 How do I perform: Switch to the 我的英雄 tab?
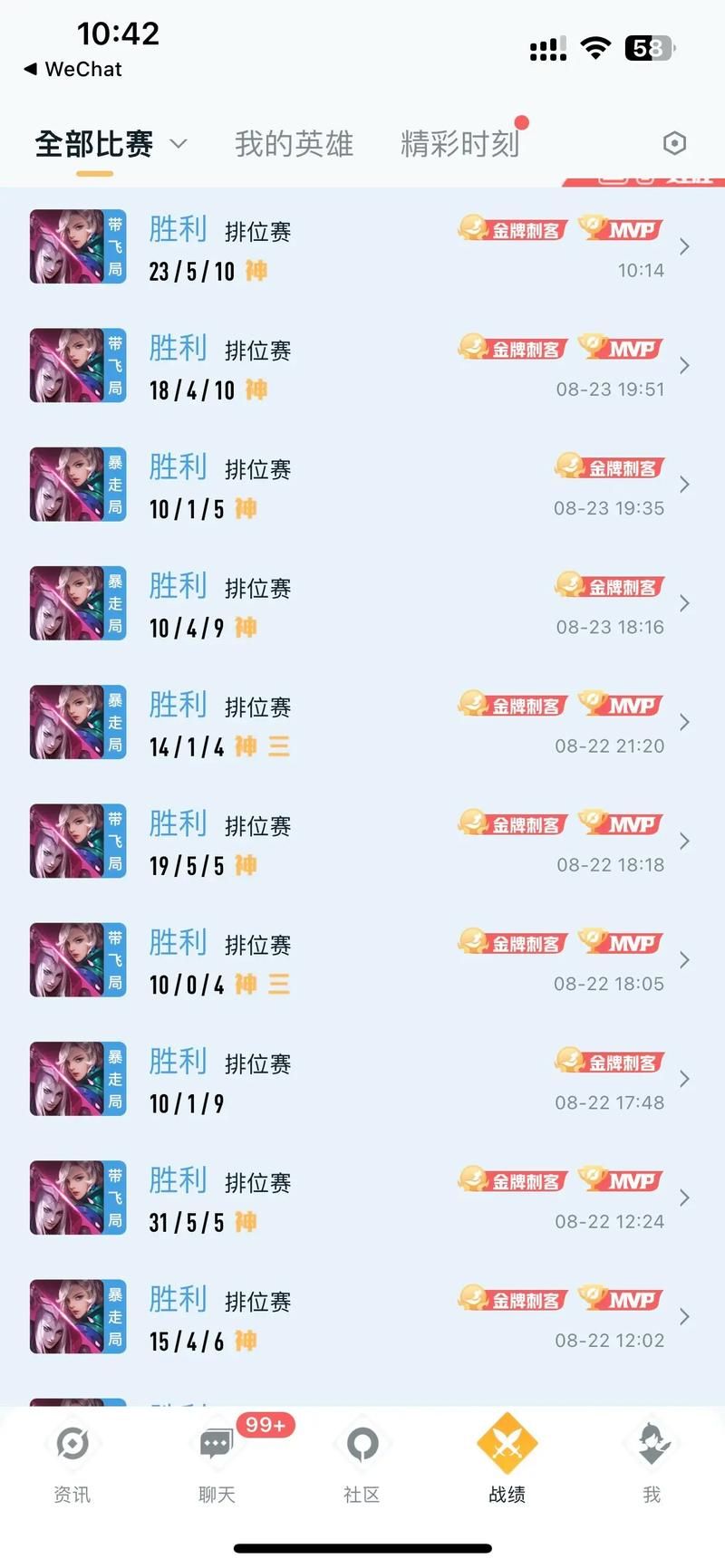[x=294, y=144]
